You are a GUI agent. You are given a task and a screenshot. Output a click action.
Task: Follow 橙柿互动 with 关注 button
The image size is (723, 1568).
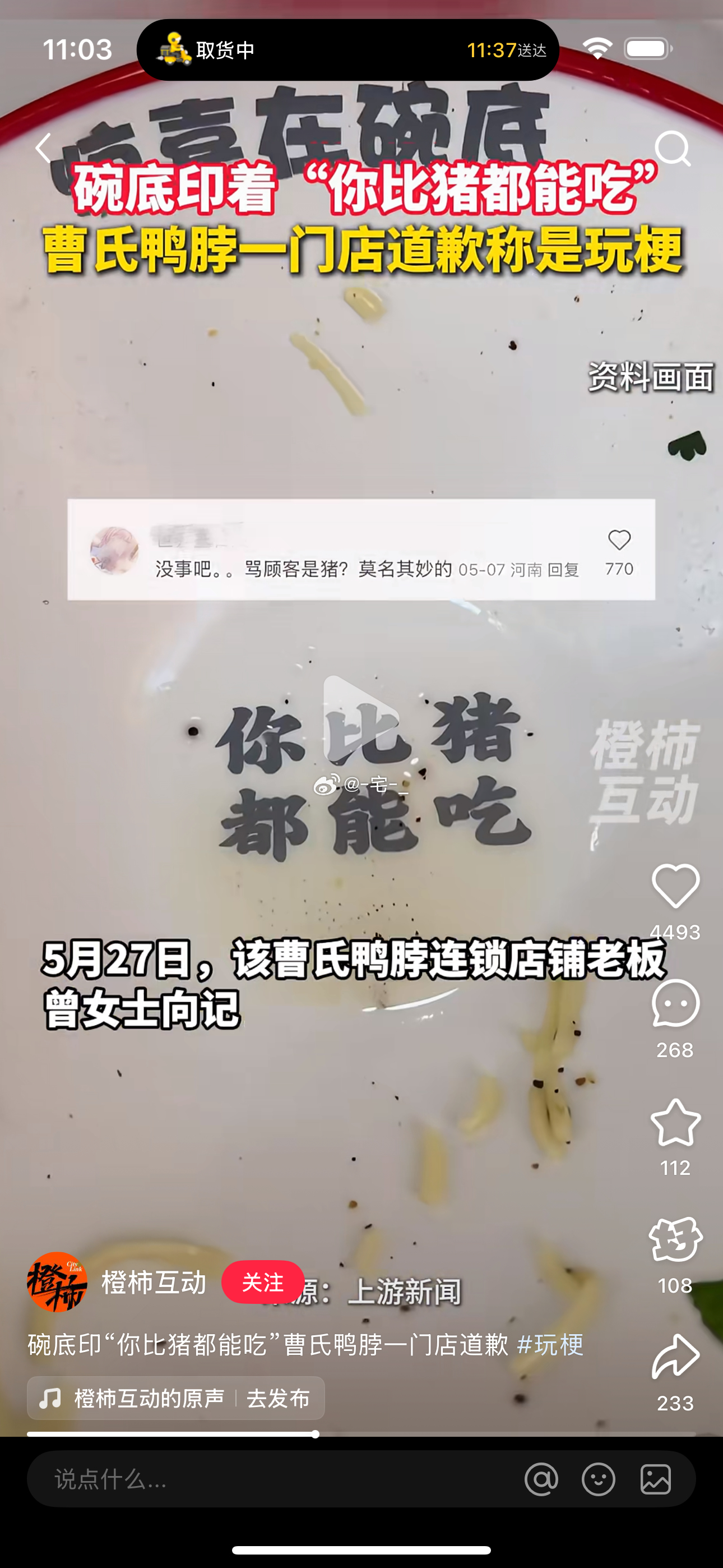click(x=262, y=1282)
